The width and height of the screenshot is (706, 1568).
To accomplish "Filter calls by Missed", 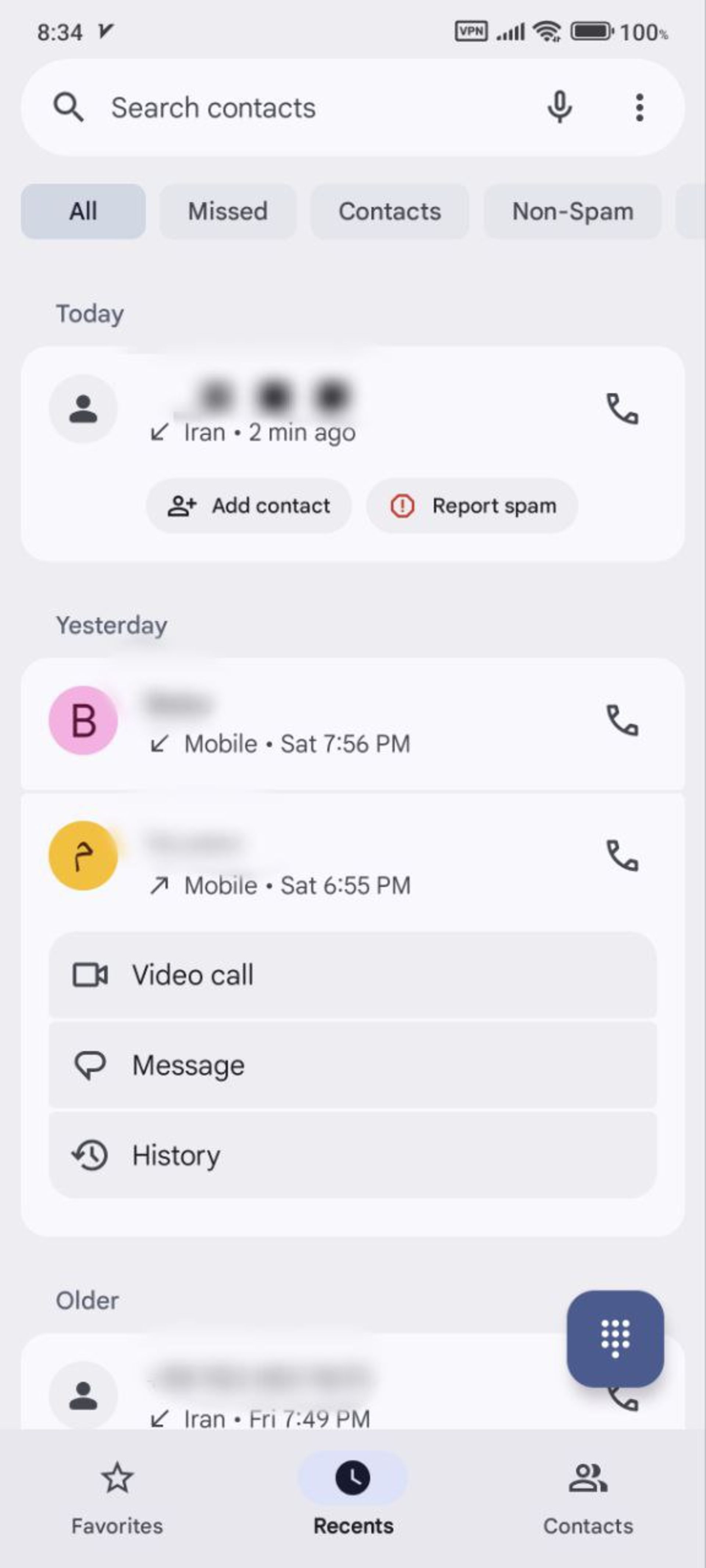I will (x=227, y=211).
